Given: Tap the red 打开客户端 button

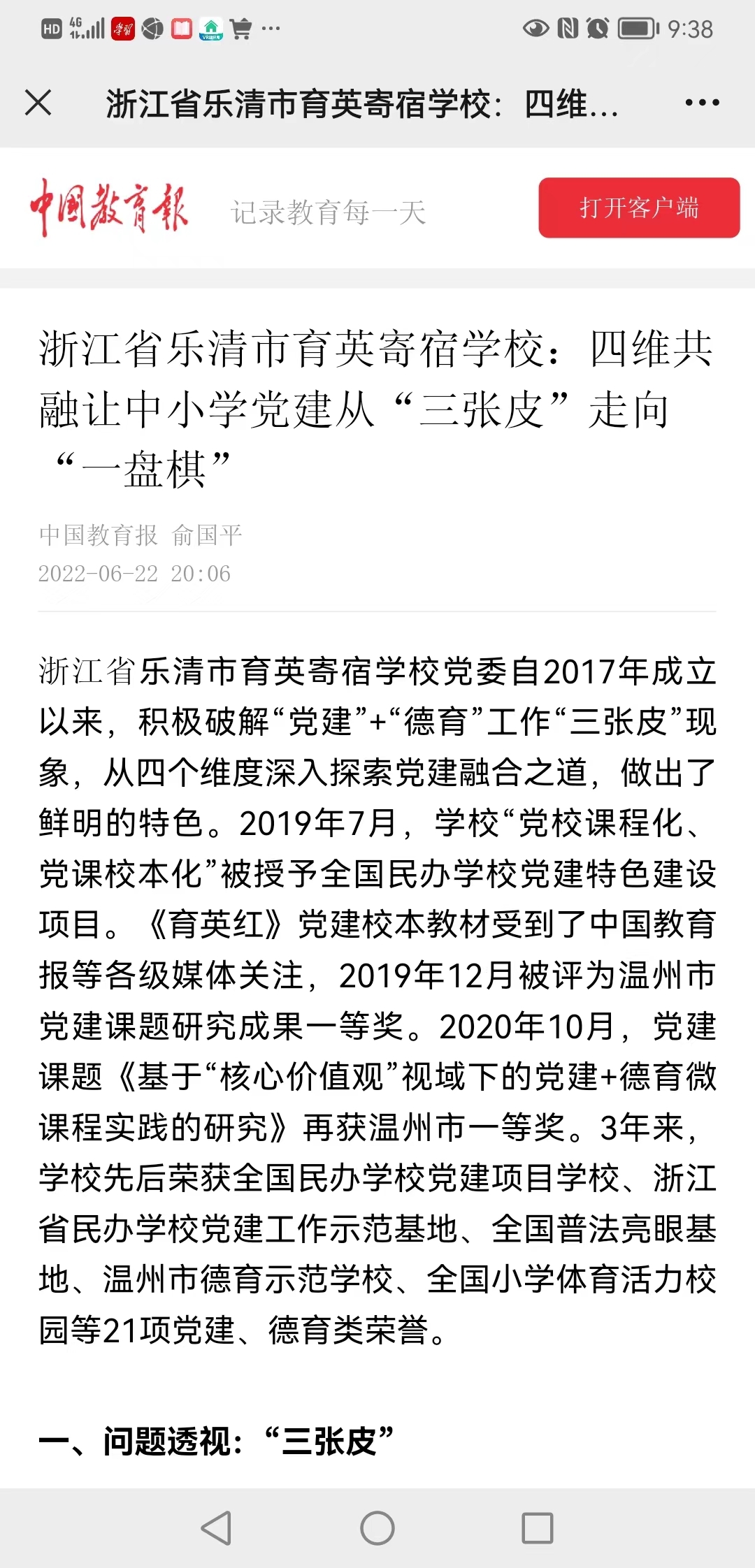Looking at the screenshot, I should [639, 208].
